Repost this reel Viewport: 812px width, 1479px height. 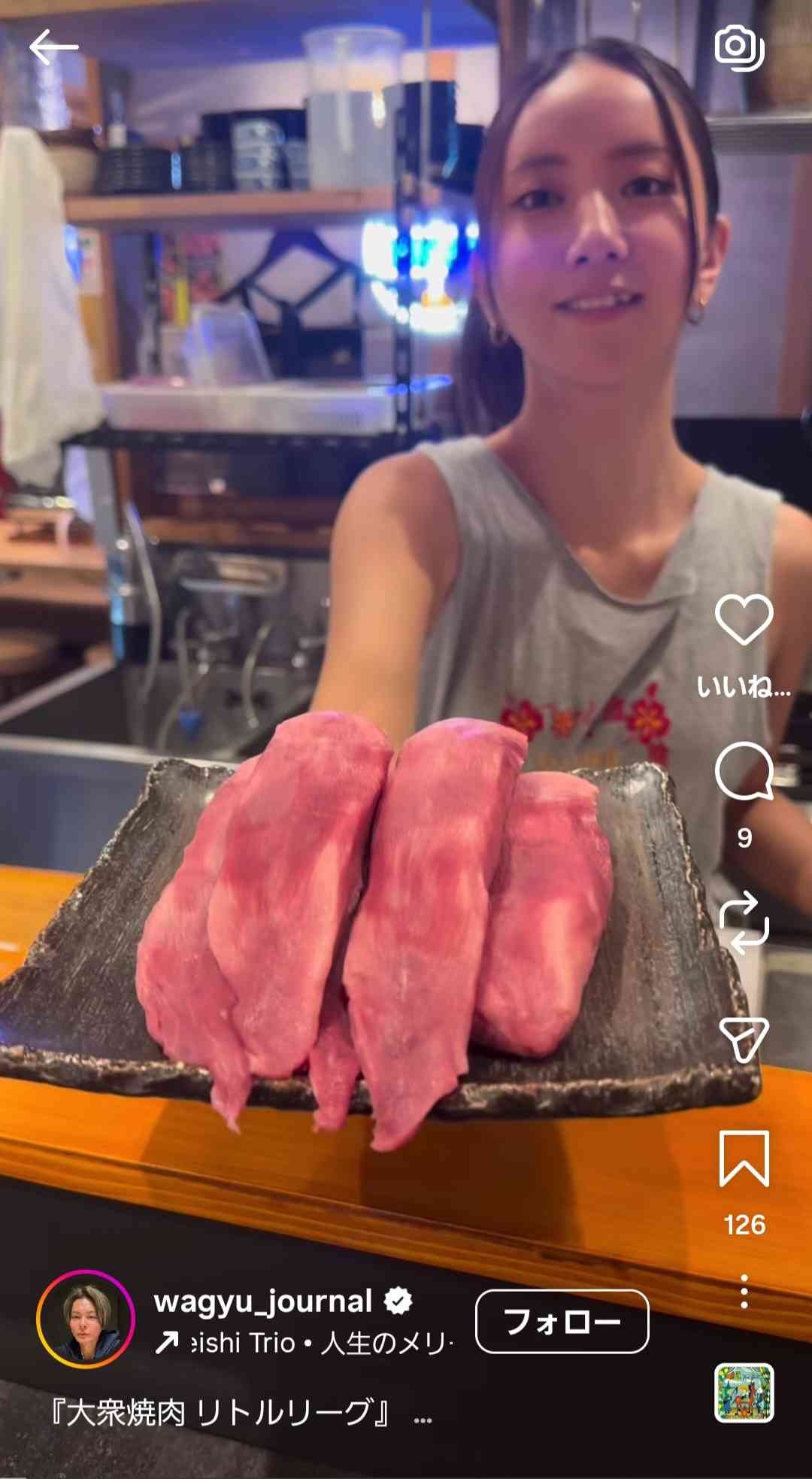(x=744, y=922)
